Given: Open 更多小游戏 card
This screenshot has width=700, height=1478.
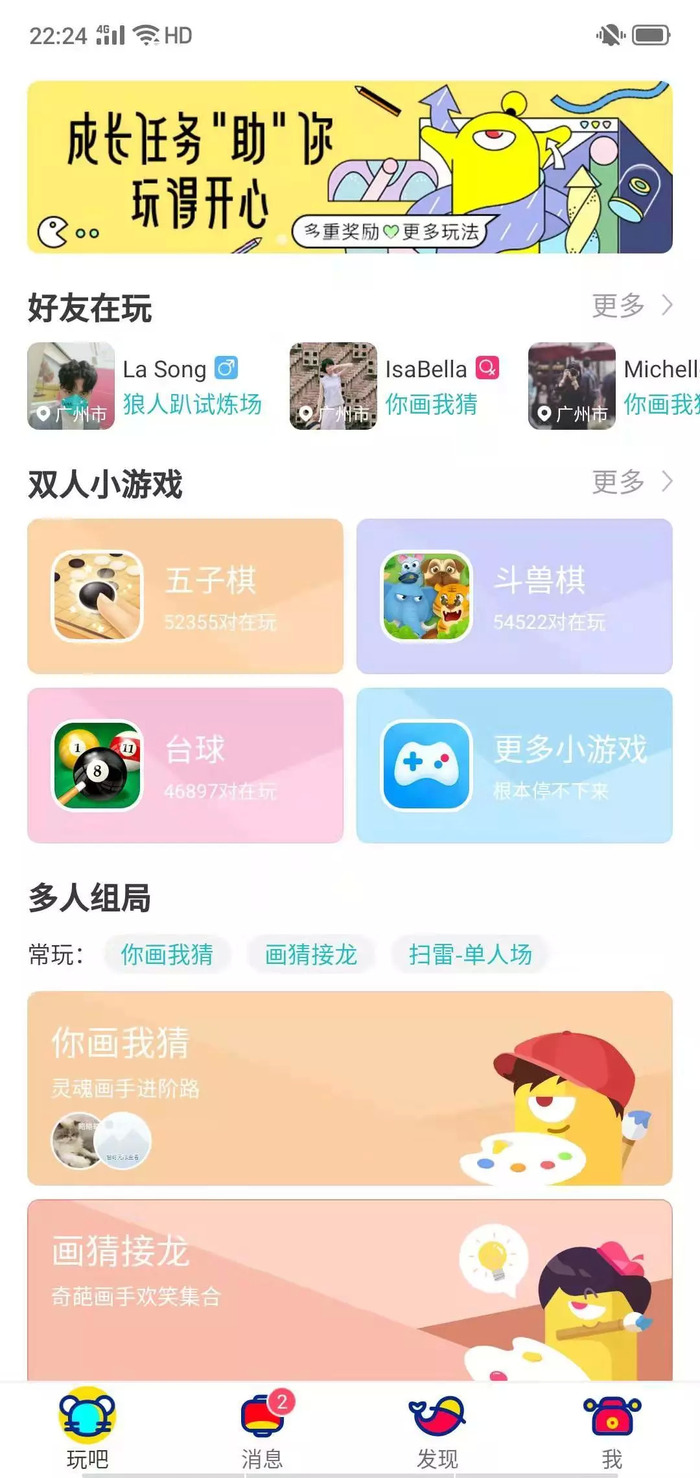Looking at the screenshot, I should (514, 765).
